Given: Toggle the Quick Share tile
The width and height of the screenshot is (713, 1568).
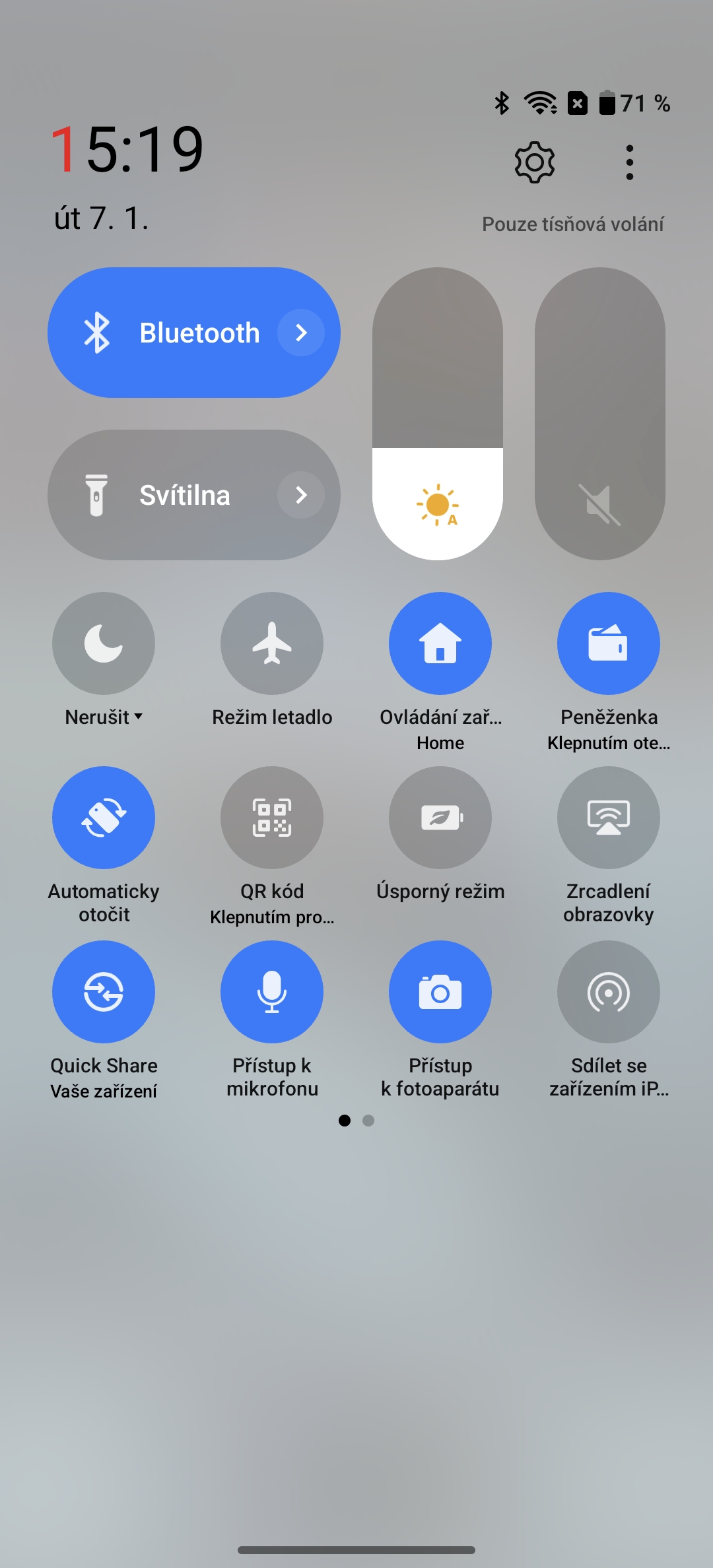Looking at the screenshot, I should [x=104, y=992].
